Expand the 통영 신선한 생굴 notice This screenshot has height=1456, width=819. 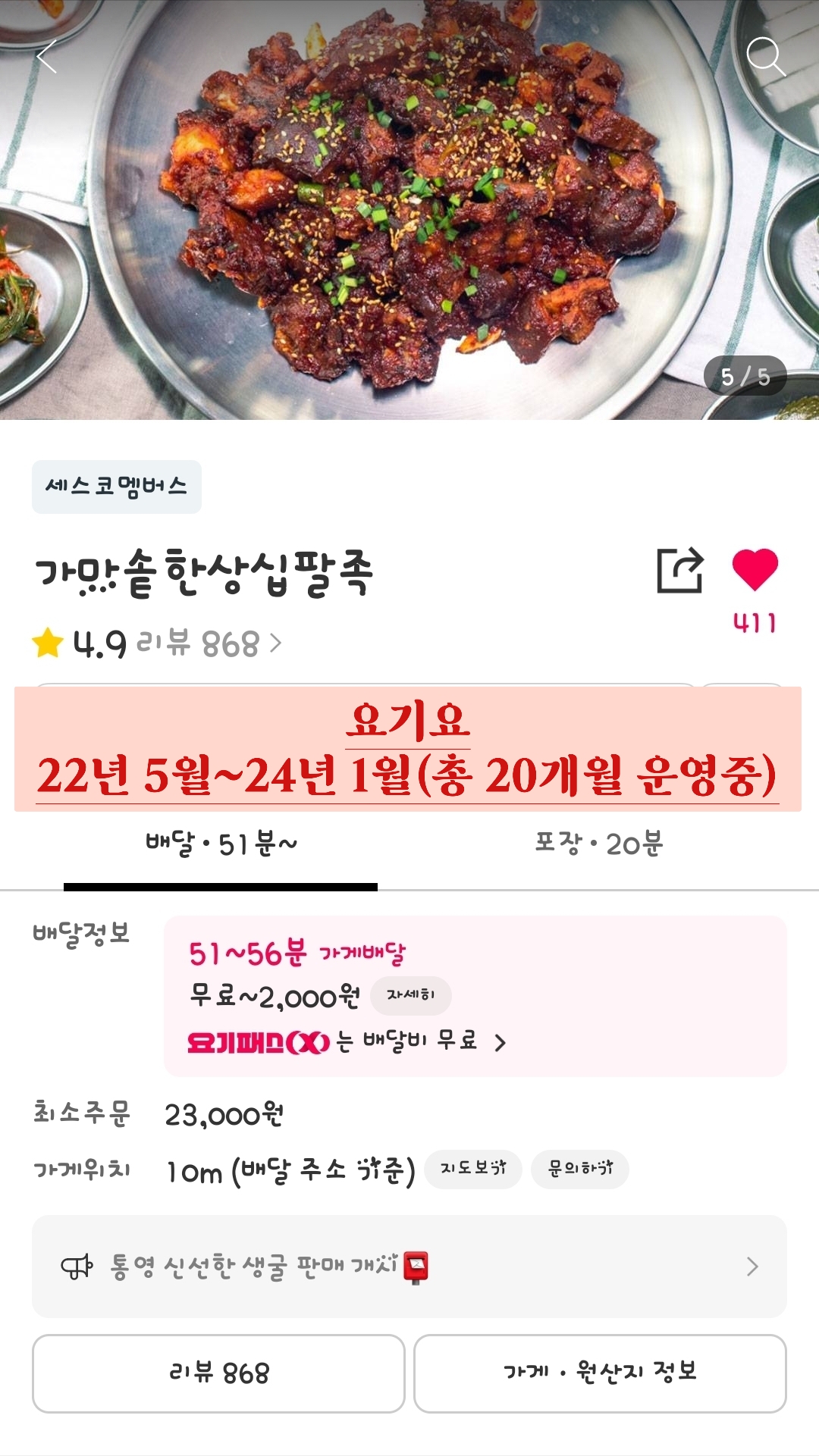click(x=409, y=1267)
